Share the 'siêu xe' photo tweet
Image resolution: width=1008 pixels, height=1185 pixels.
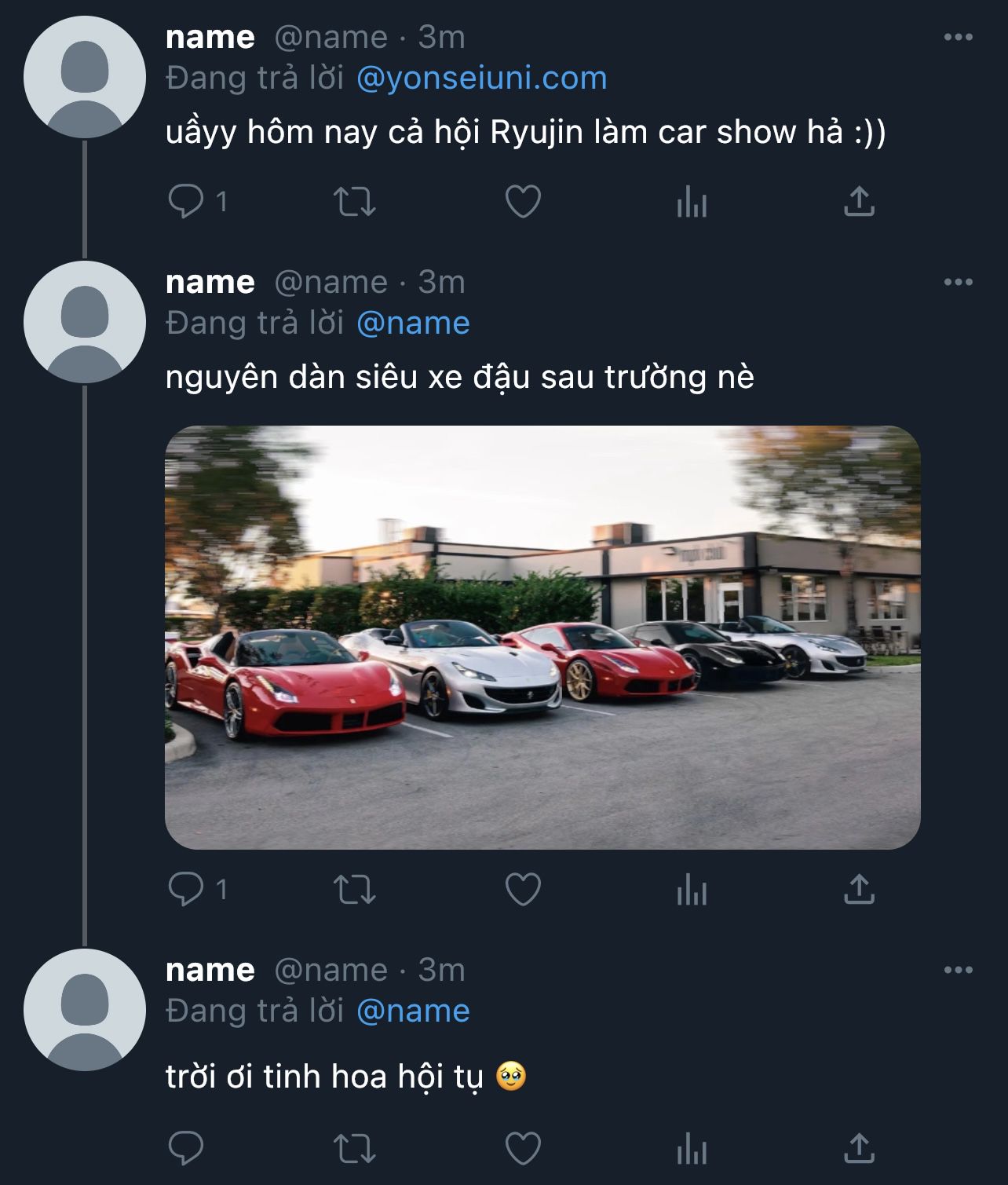859,890
